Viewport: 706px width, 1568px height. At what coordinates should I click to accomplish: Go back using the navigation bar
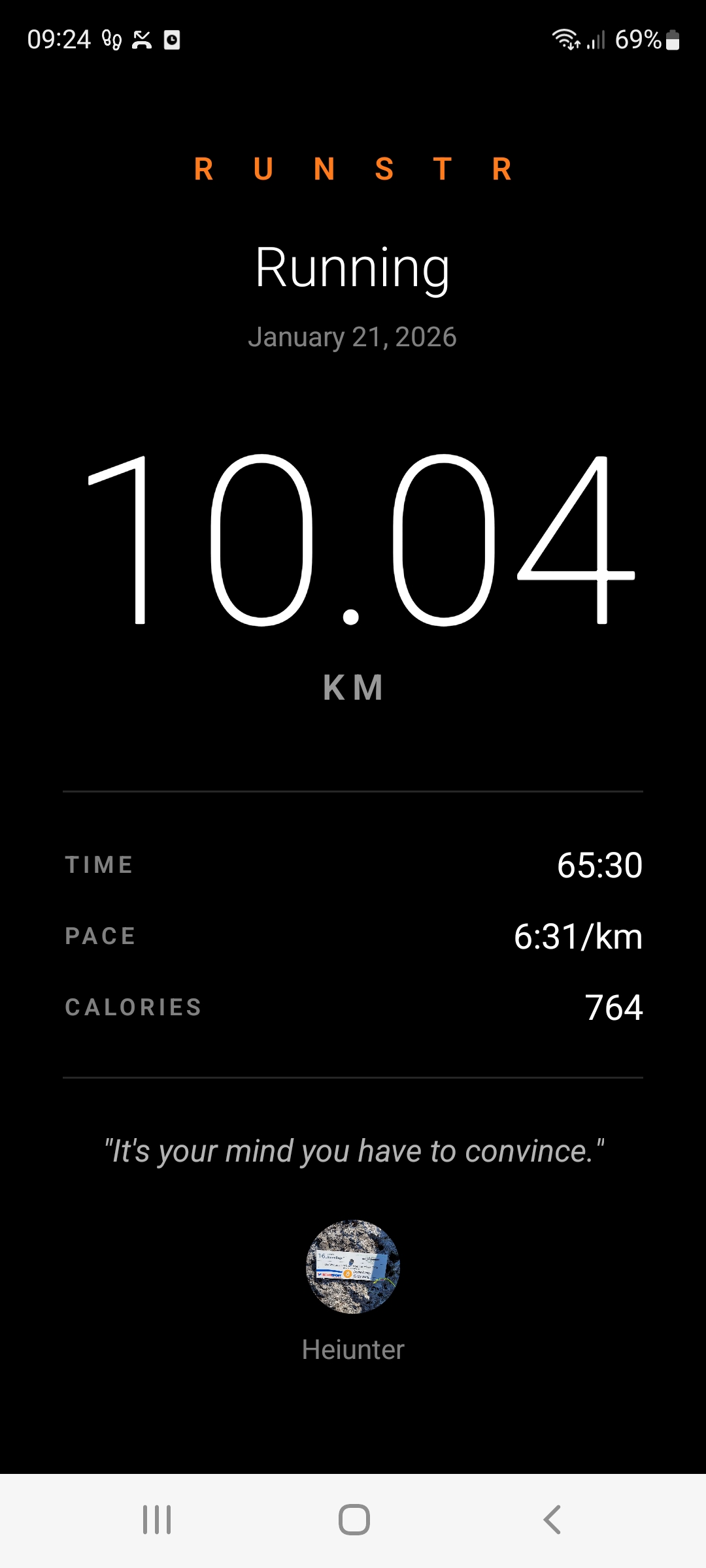coord(552,1520)
